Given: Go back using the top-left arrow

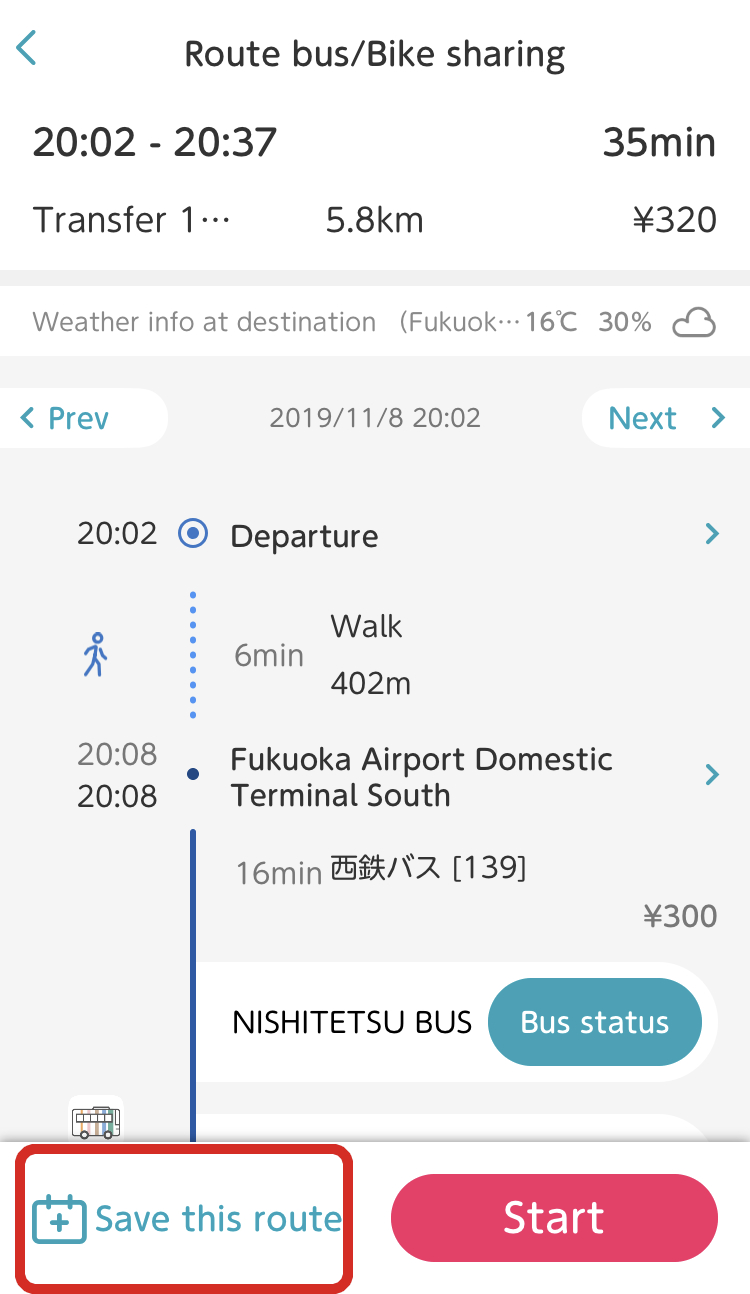Looking at the screenshot, I should (x=27, y=48).
